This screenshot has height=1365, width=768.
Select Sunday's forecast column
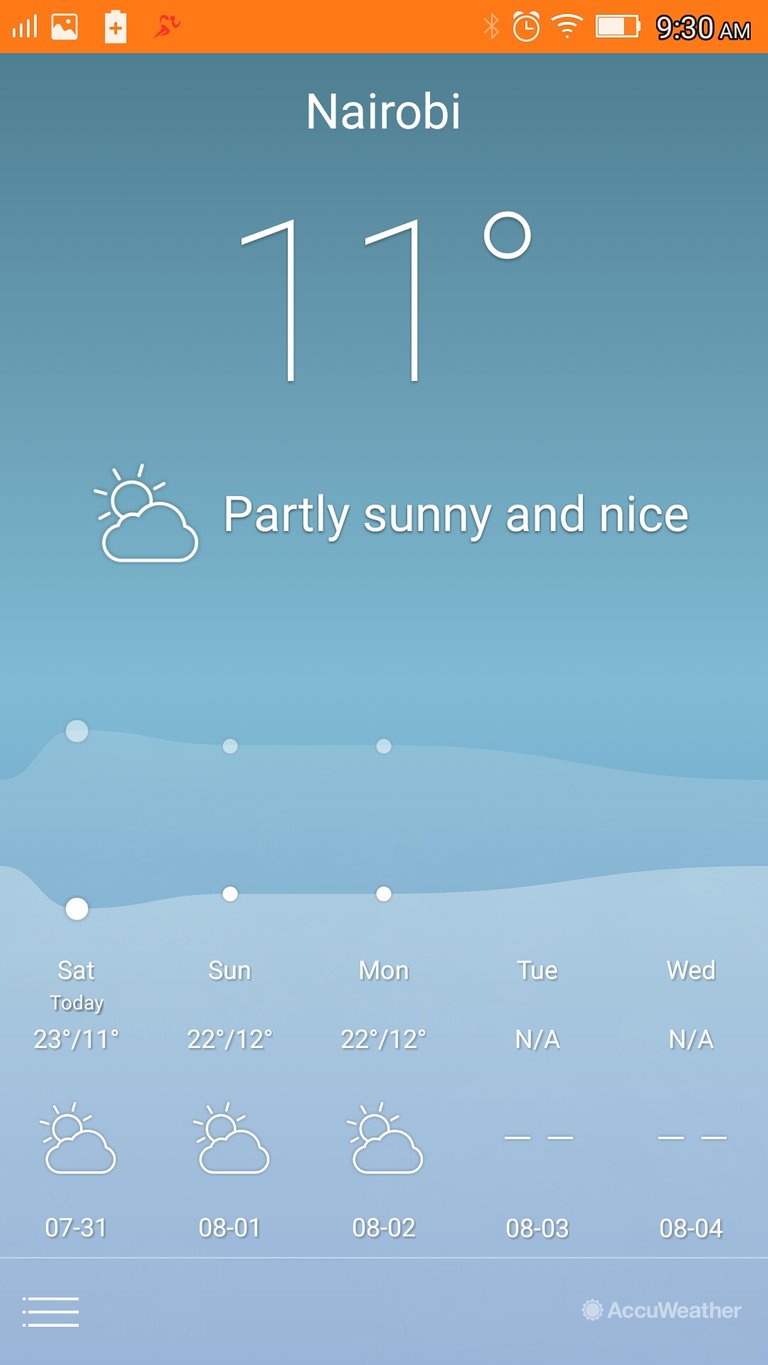click(x=230, y=1098)
